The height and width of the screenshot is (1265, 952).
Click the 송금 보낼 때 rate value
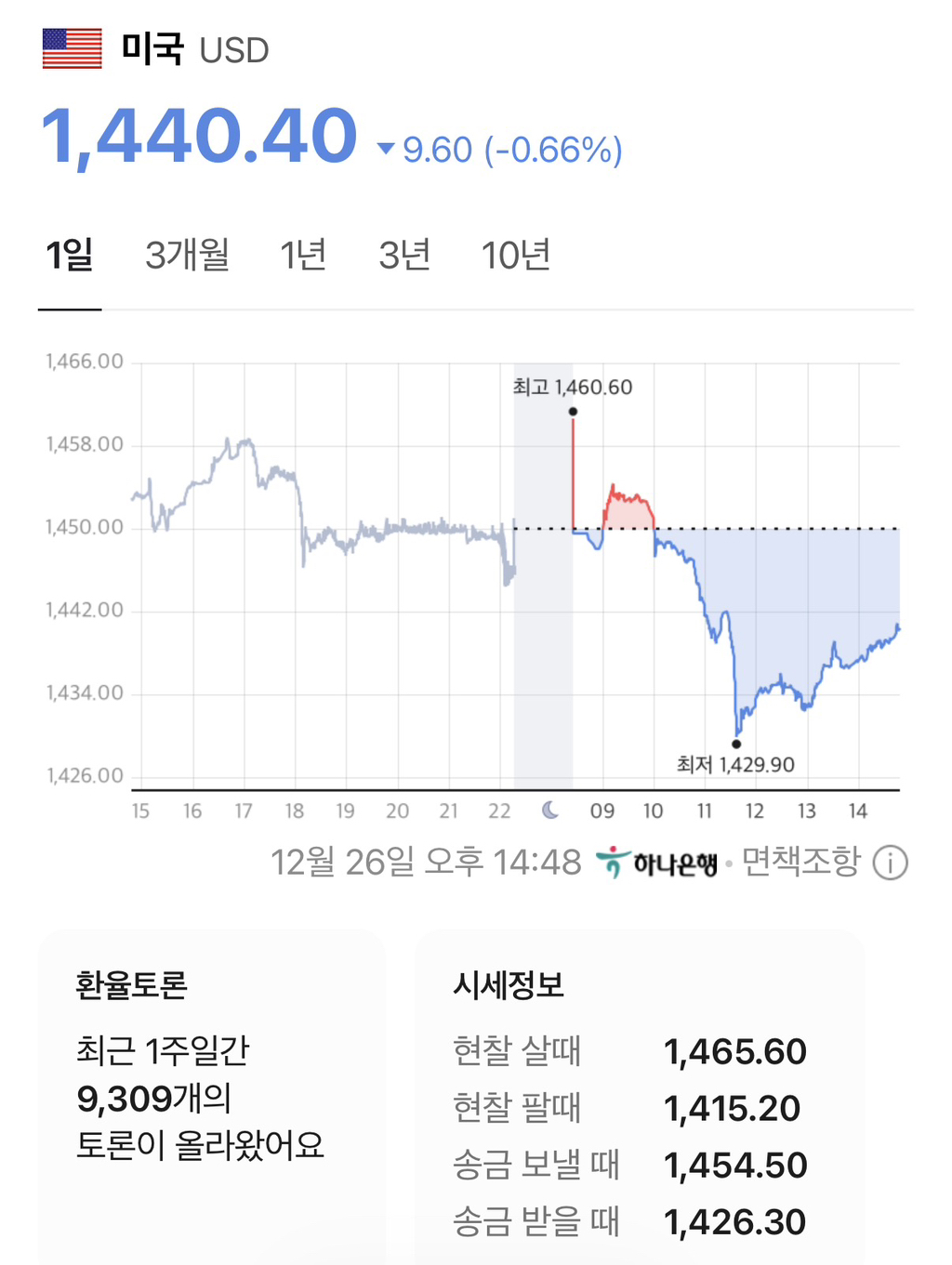[x=735, y=1165]
